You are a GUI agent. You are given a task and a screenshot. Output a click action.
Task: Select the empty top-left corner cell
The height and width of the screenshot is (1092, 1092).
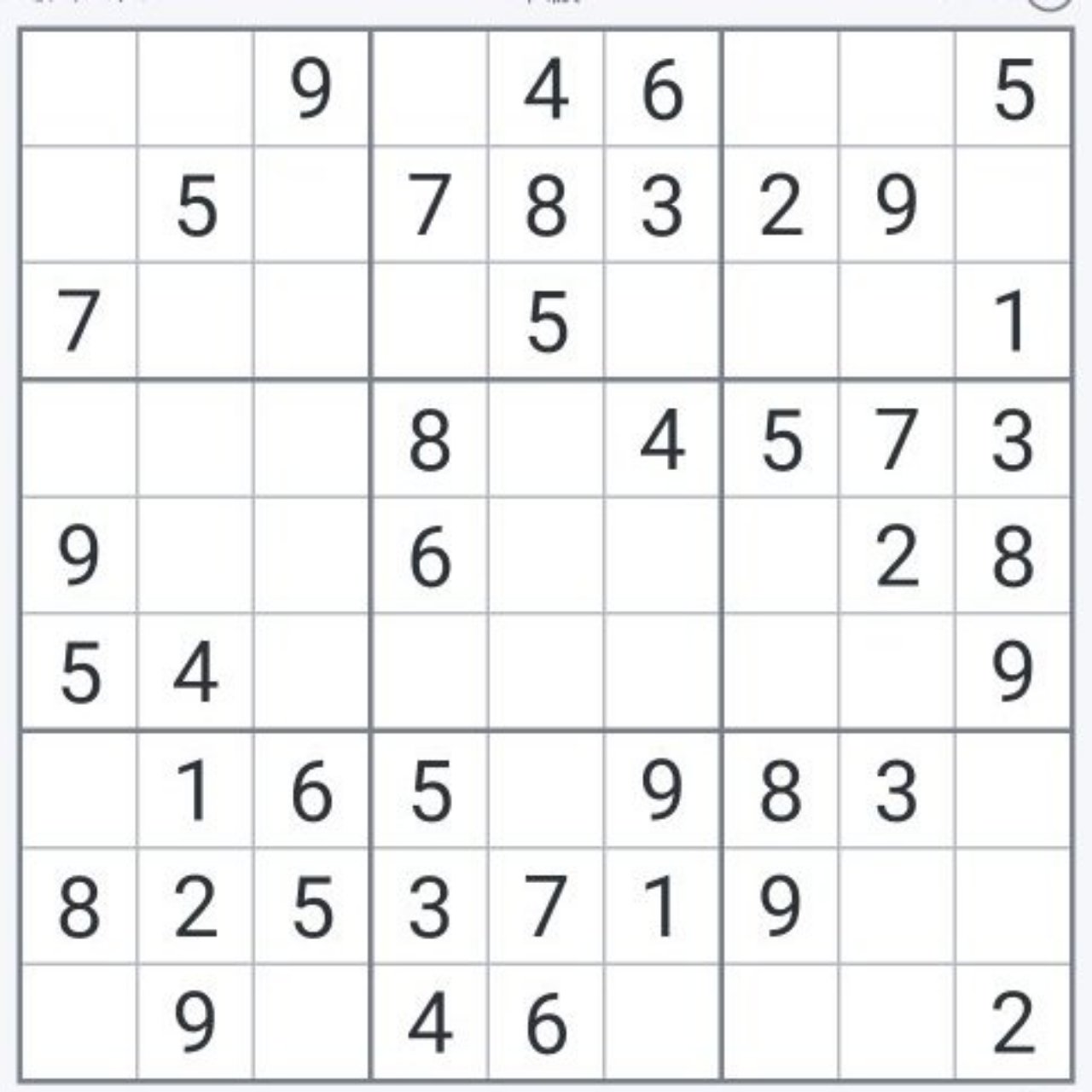[x=78, y=89]
